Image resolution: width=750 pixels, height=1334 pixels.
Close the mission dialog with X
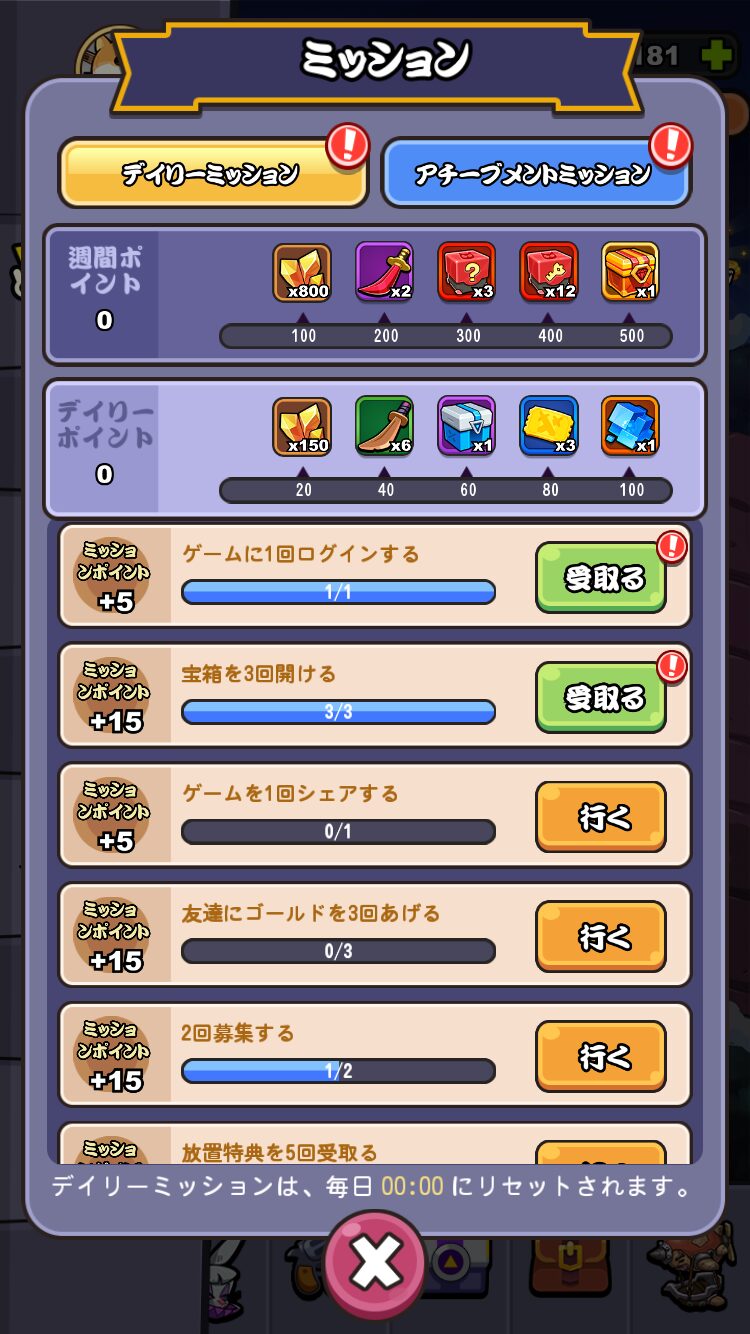click(376, 1262)
